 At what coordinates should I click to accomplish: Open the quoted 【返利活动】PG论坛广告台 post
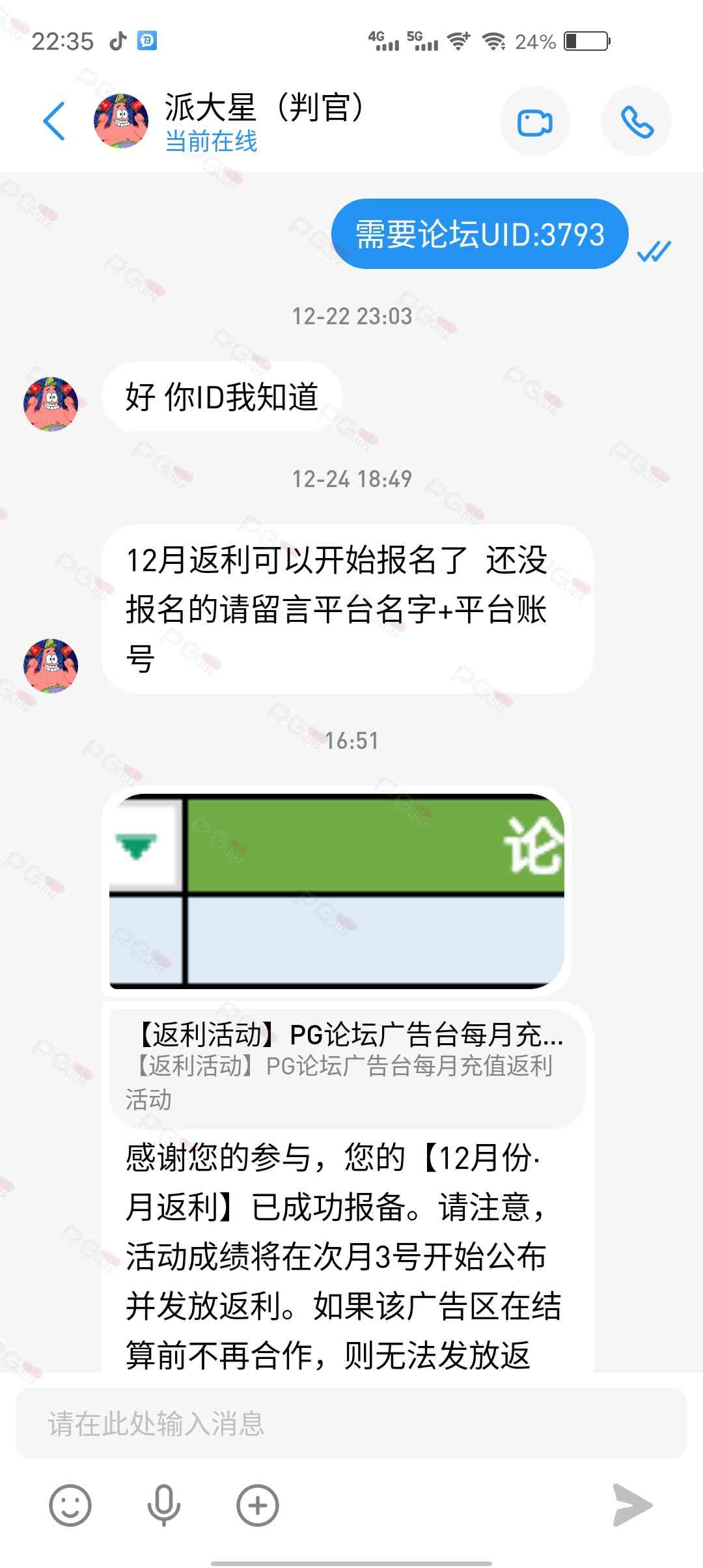pyautogui.click(x=347, y=1066)
